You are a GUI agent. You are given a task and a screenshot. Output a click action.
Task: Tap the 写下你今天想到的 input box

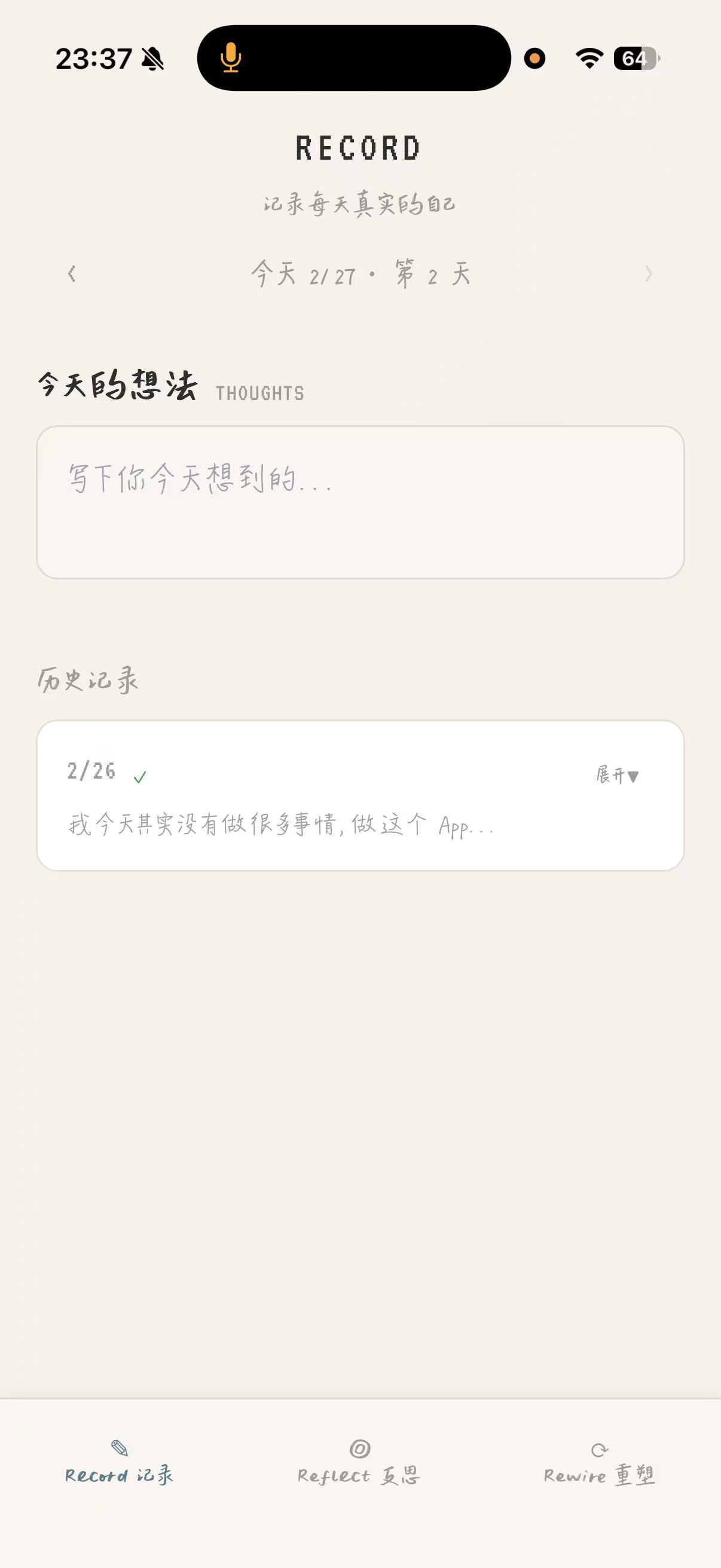[360, 501]
